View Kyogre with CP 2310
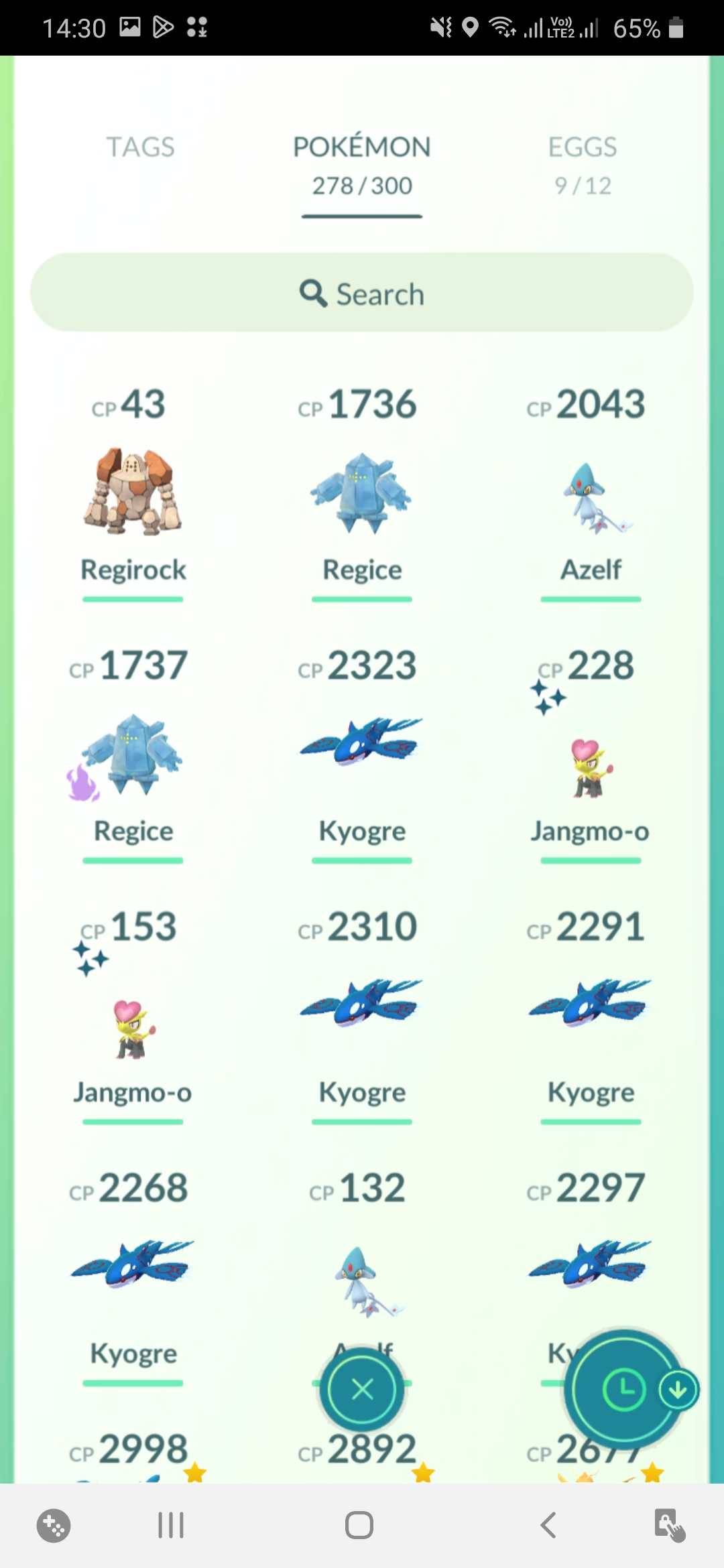 (361, 1004)
